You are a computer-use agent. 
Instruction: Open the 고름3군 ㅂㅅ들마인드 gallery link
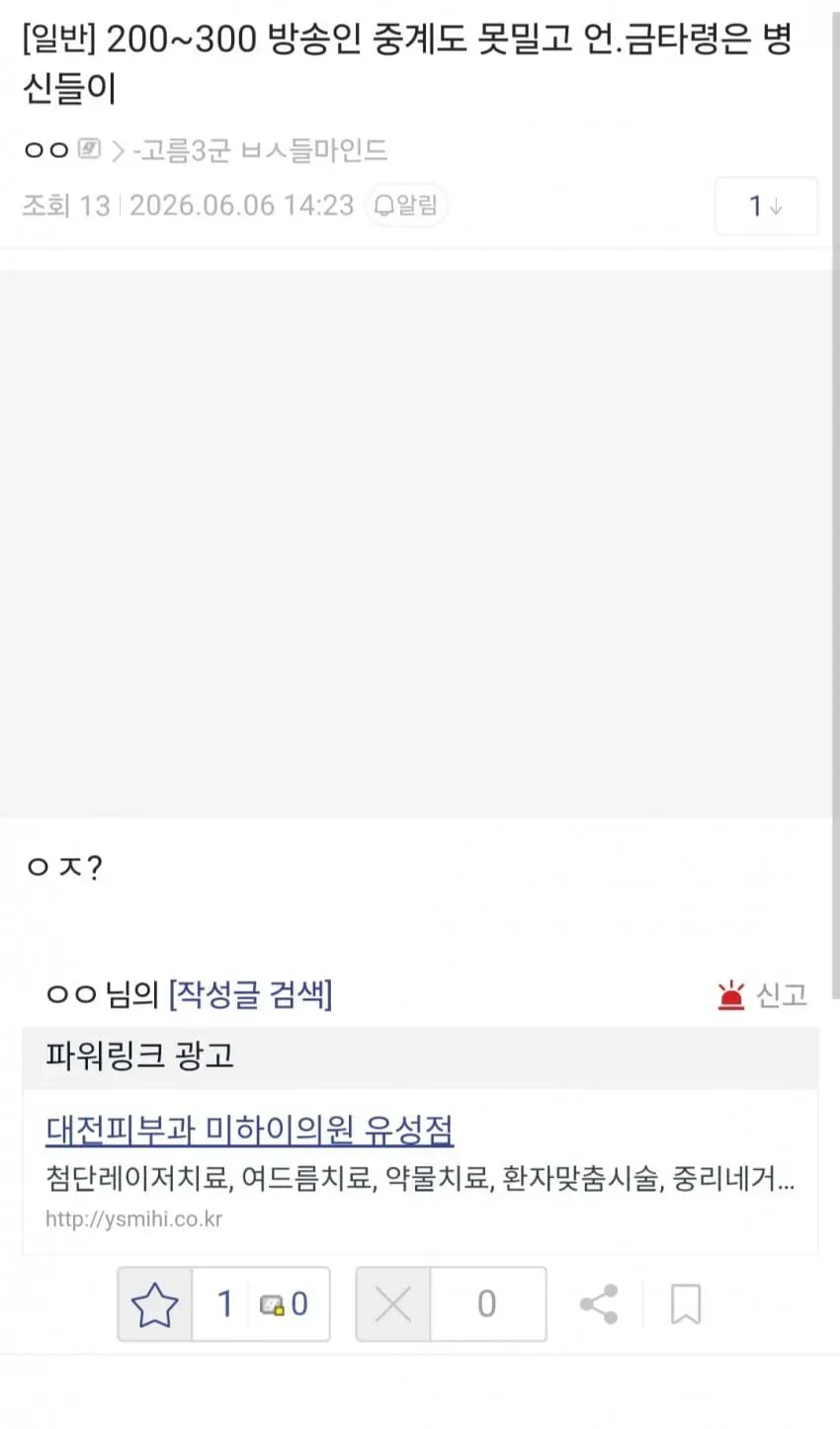(260, 151)
